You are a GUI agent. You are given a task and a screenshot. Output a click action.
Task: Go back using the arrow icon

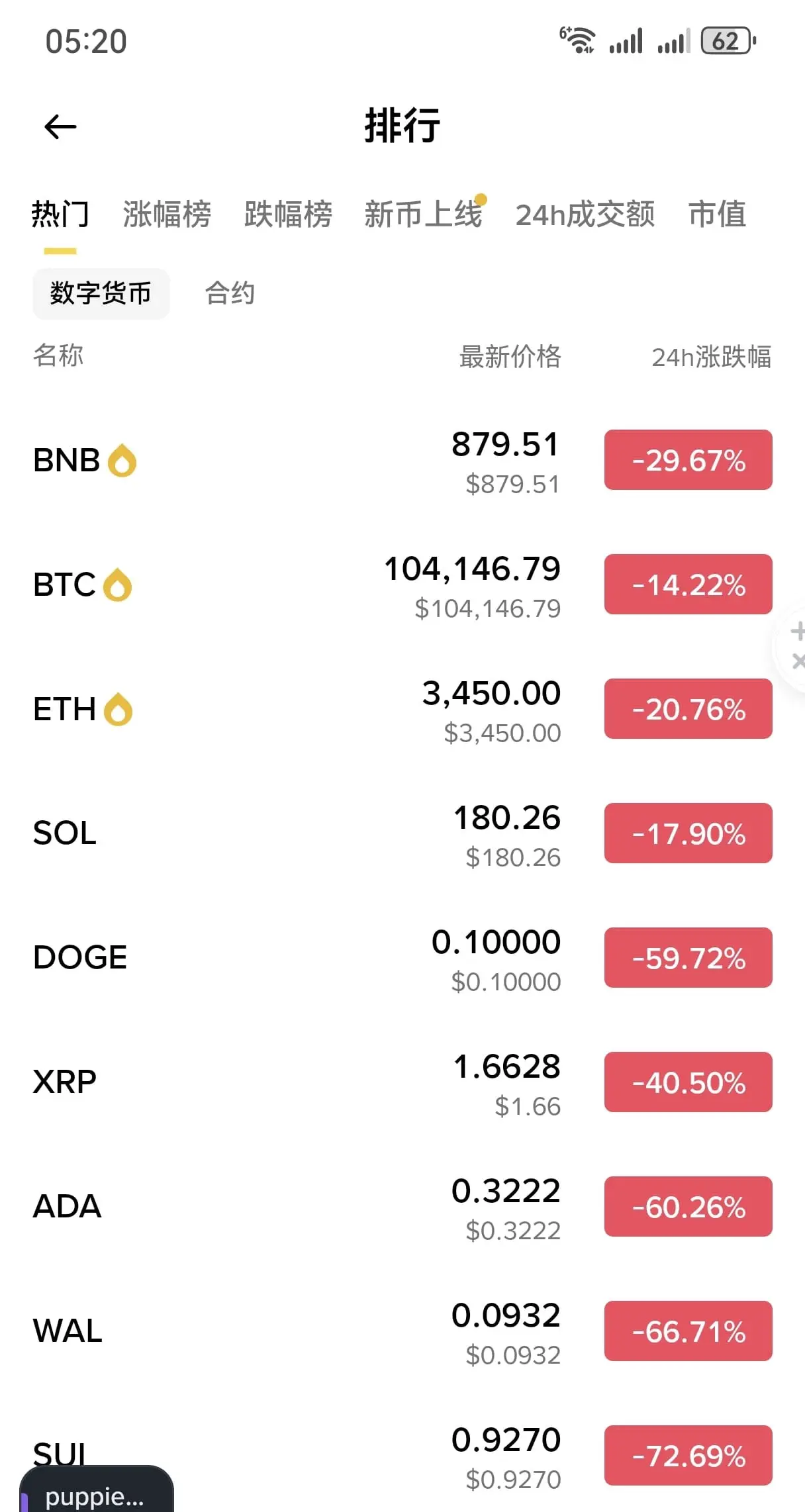(x=60, y=126)
